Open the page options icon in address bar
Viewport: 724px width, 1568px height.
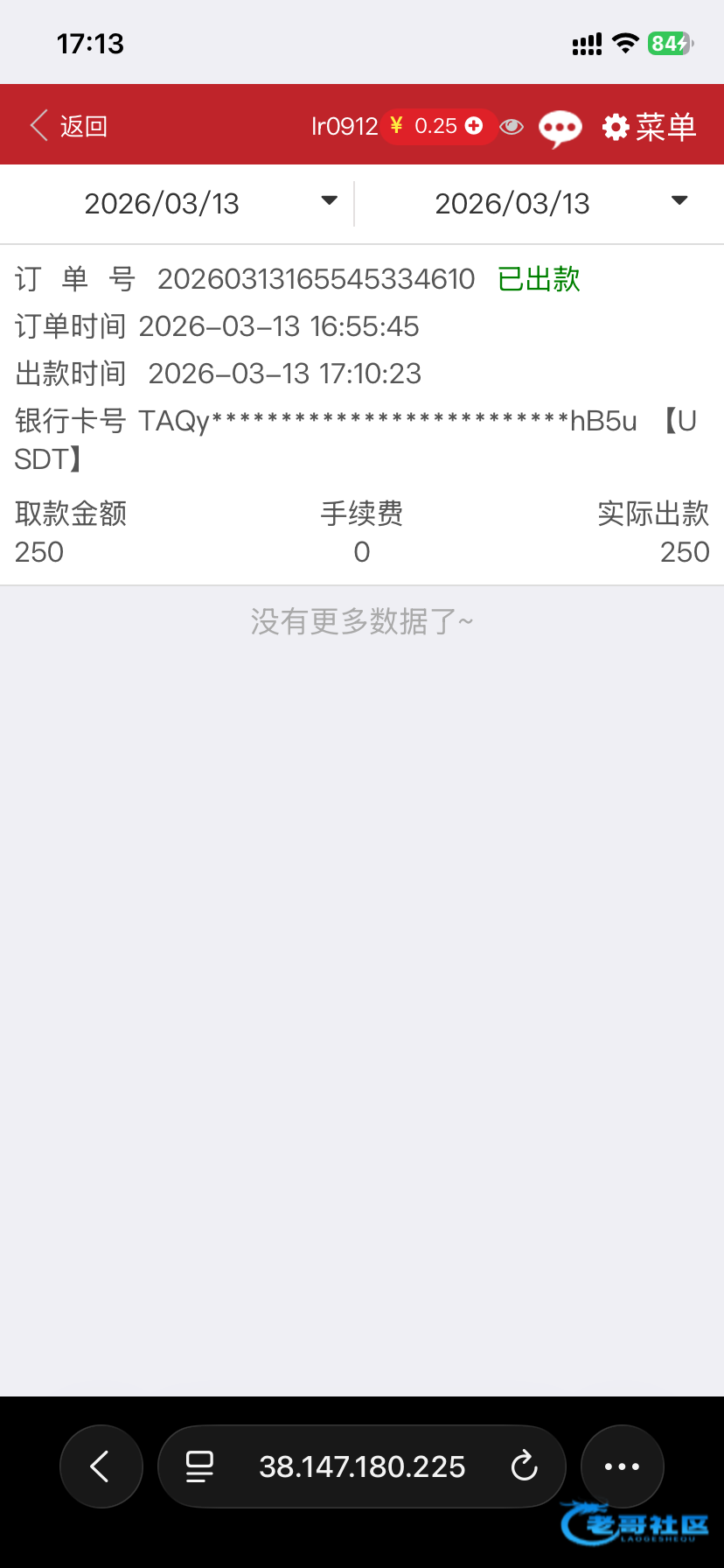(x=200, y=1466)
